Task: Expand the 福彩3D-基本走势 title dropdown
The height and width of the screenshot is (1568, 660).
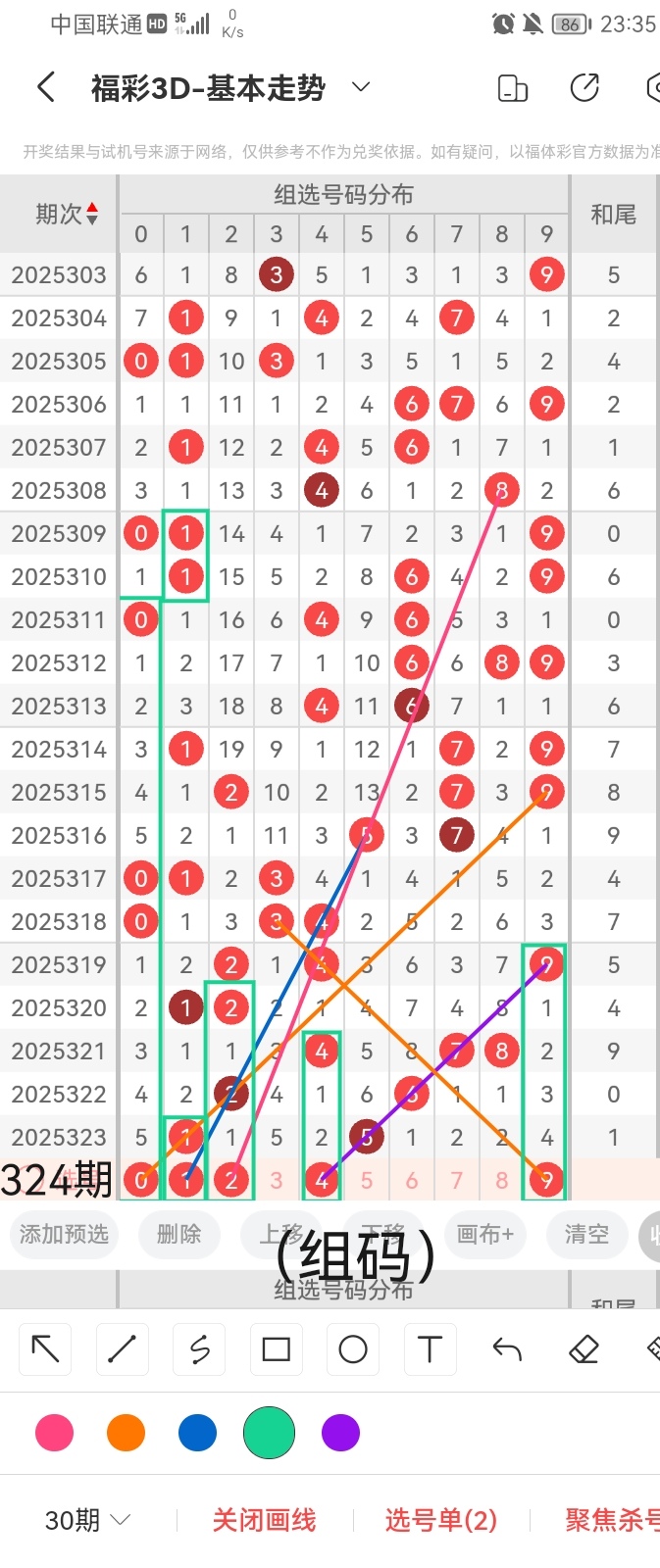Action: [x=361, y=87]
